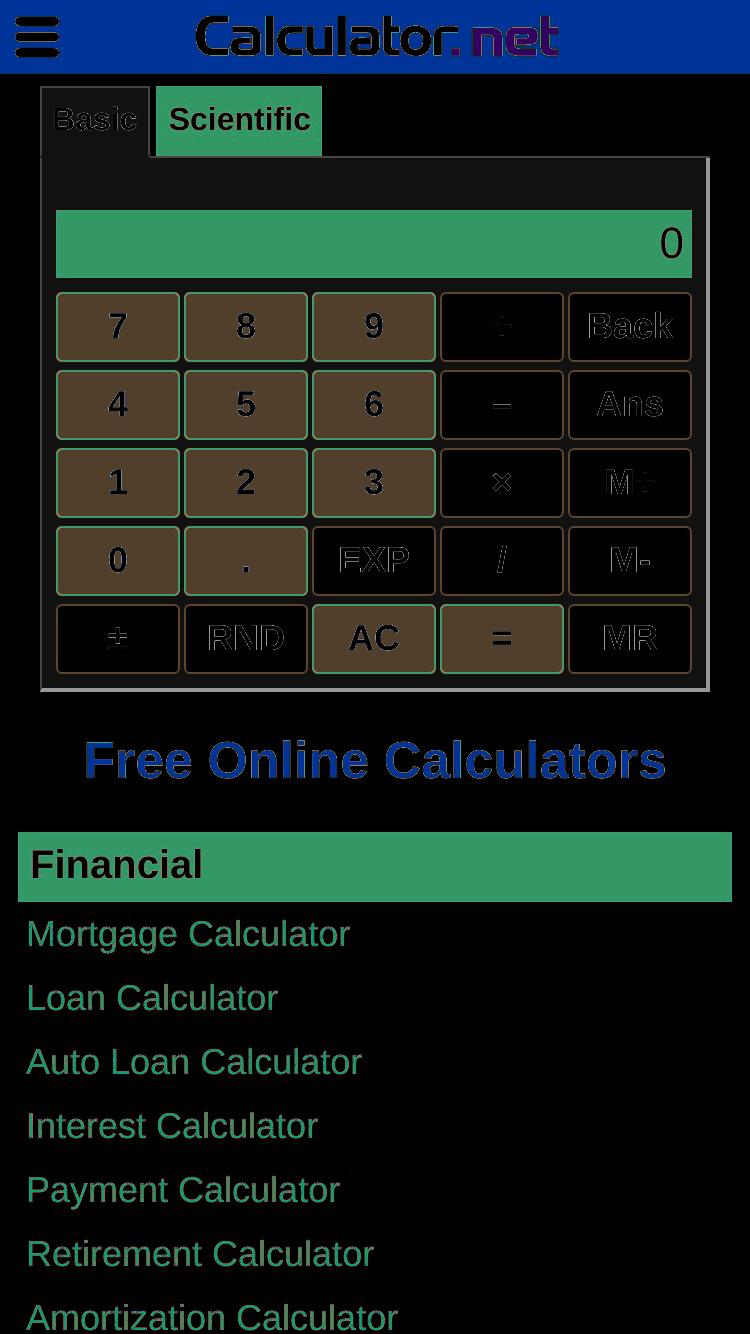Insert previous answer with Ans
This screenshot has height=1334, width=750.
tap(630, 405)
